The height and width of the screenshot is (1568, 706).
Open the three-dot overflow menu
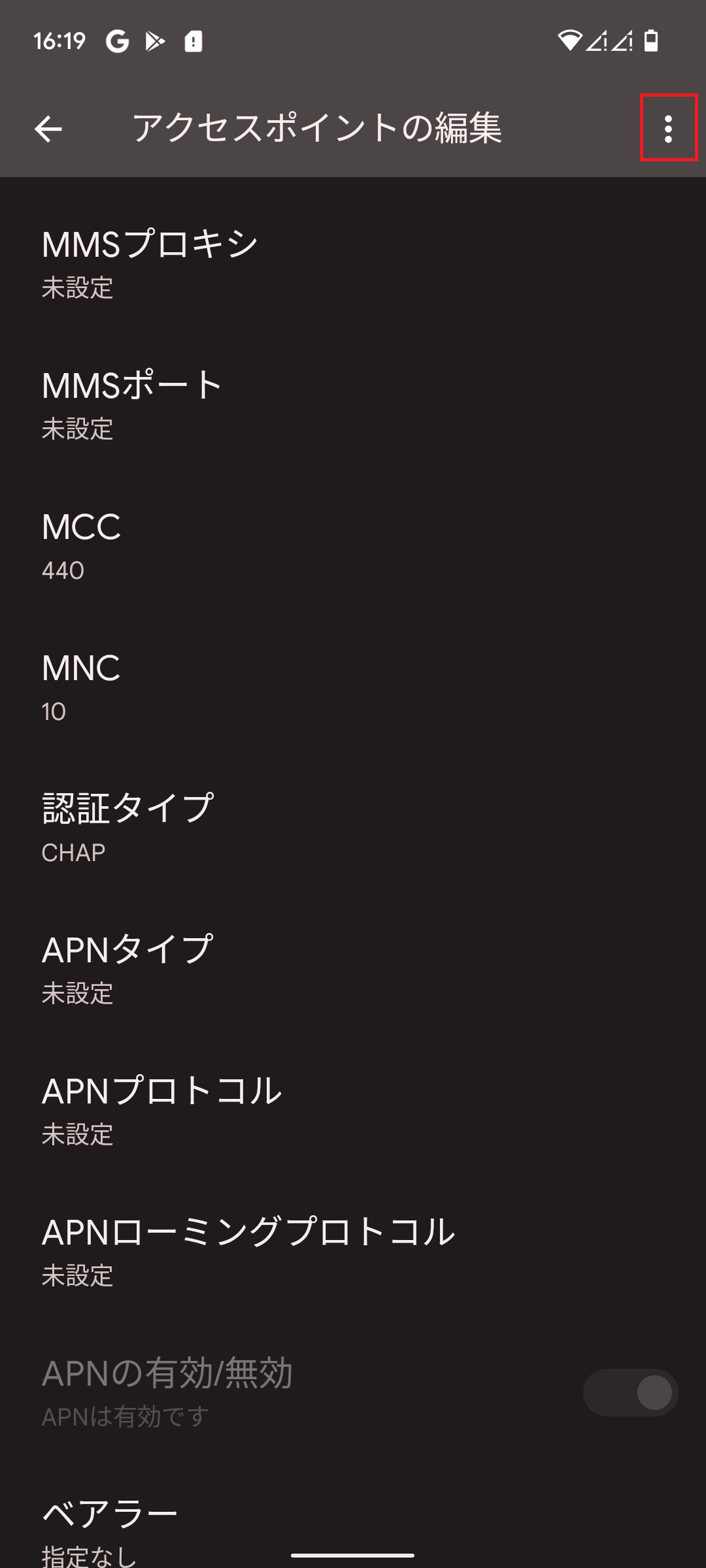(x=668, y=128)
